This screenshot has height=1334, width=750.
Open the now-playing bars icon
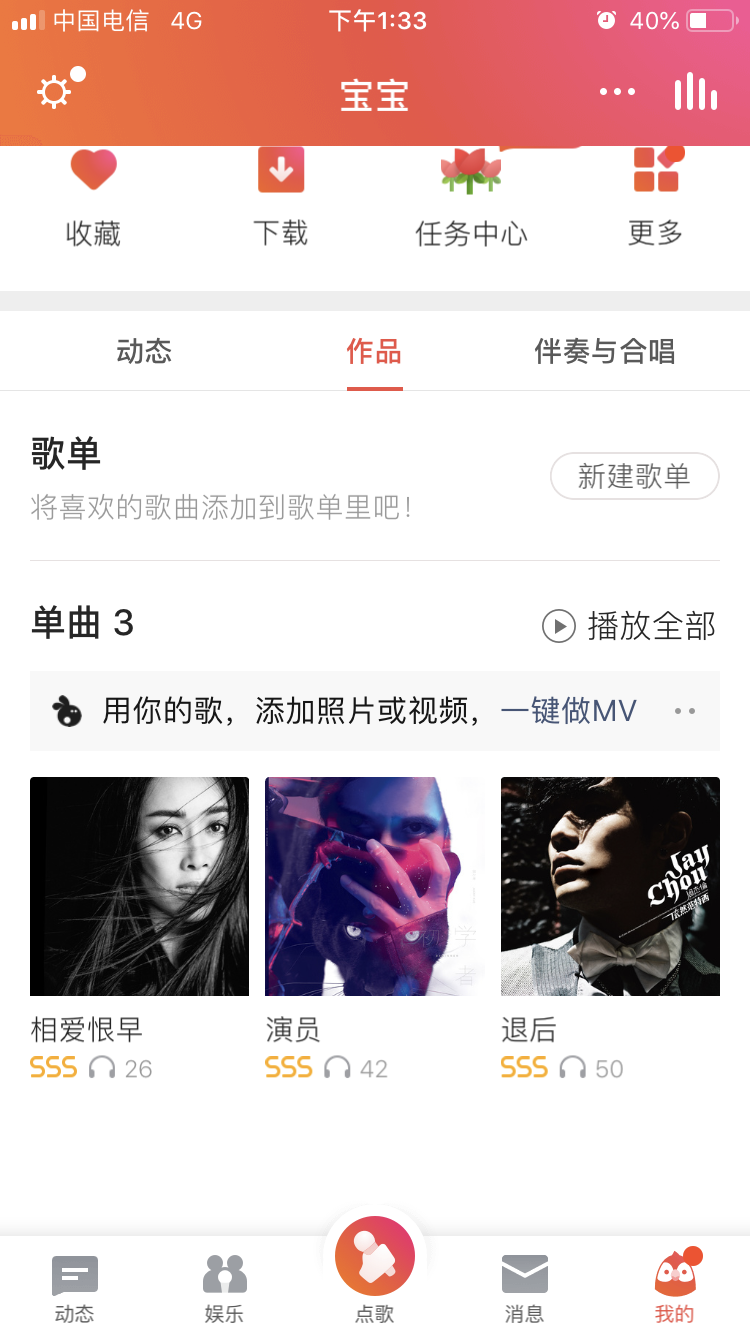pos(696,92)
